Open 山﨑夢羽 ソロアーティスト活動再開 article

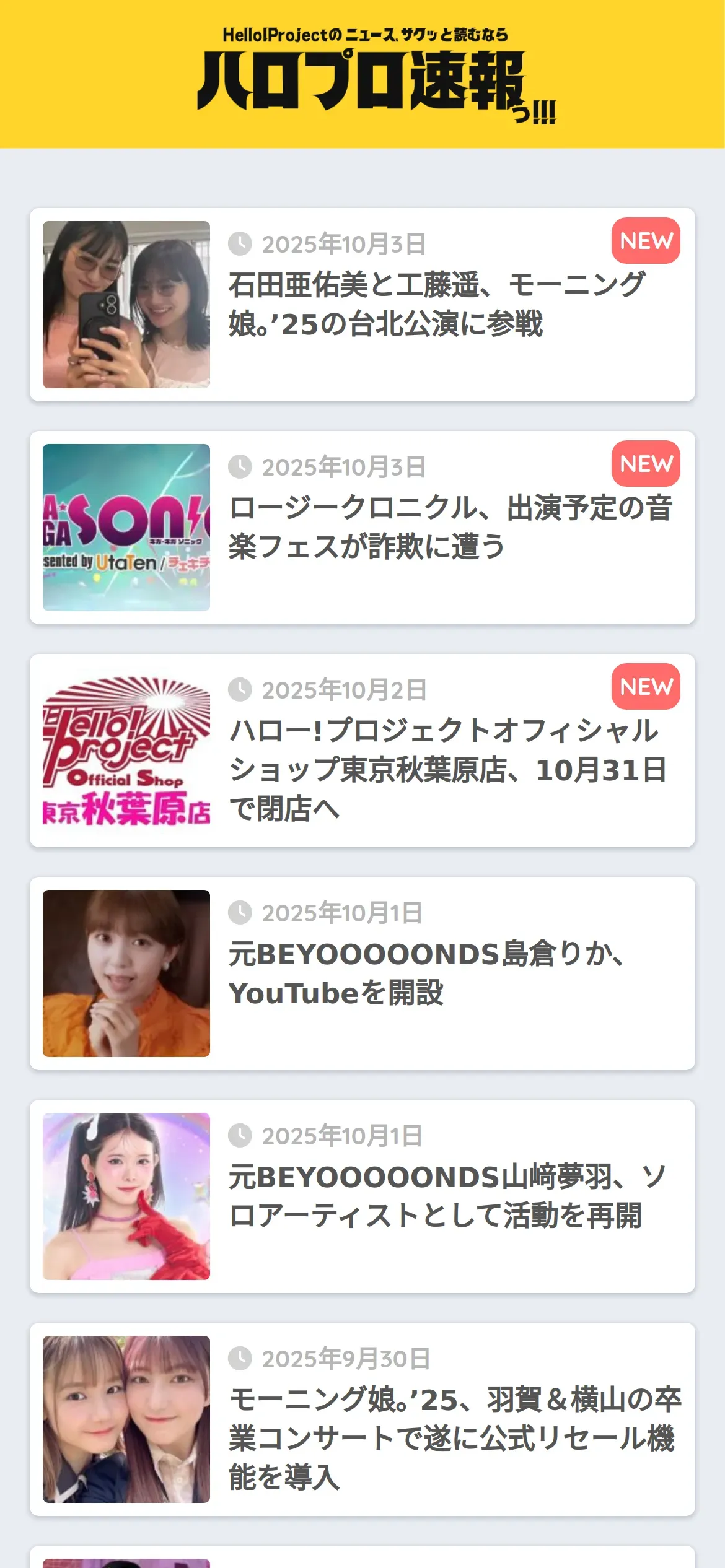click(x=447, y=1196)
